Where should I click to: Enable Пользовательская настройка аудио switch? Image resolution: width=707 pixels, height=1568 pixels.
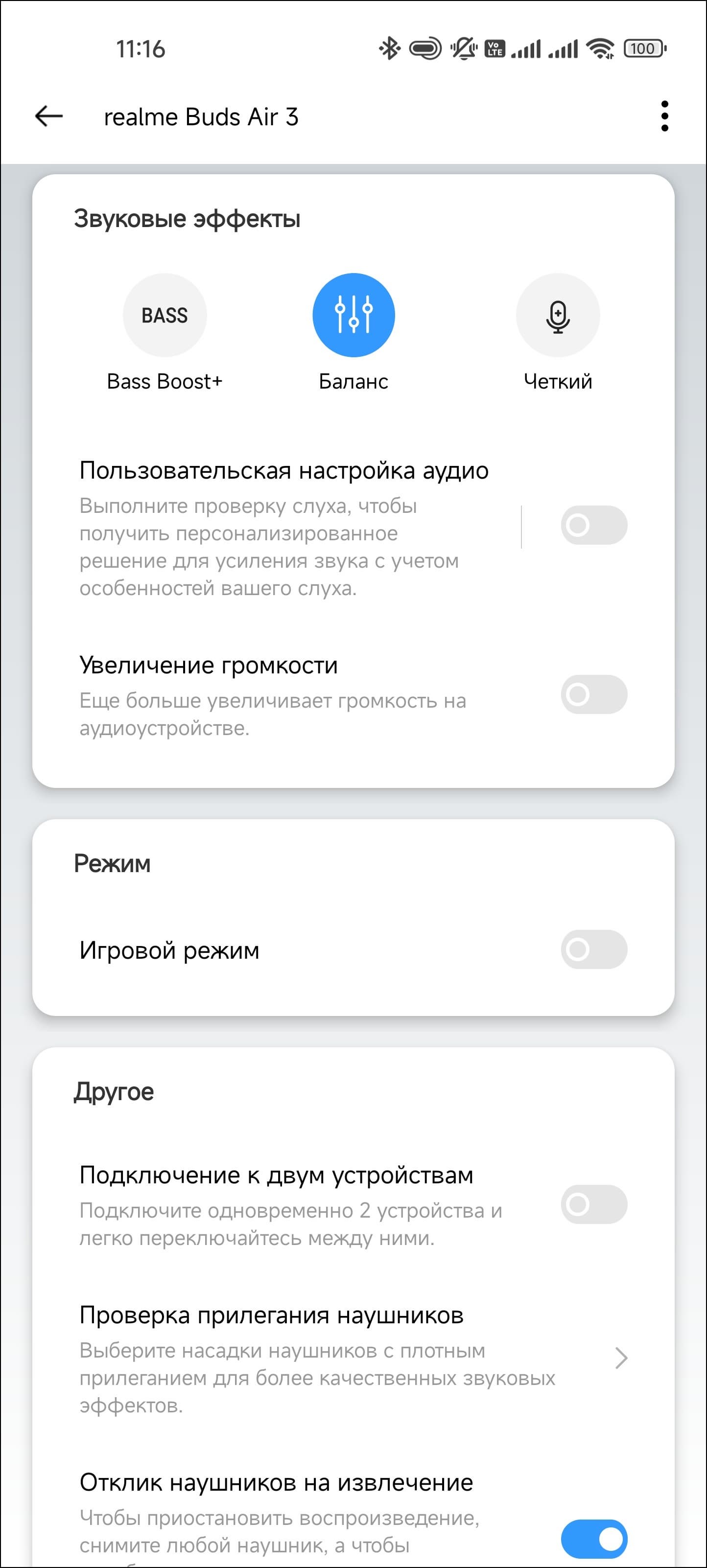coord(594,525)
